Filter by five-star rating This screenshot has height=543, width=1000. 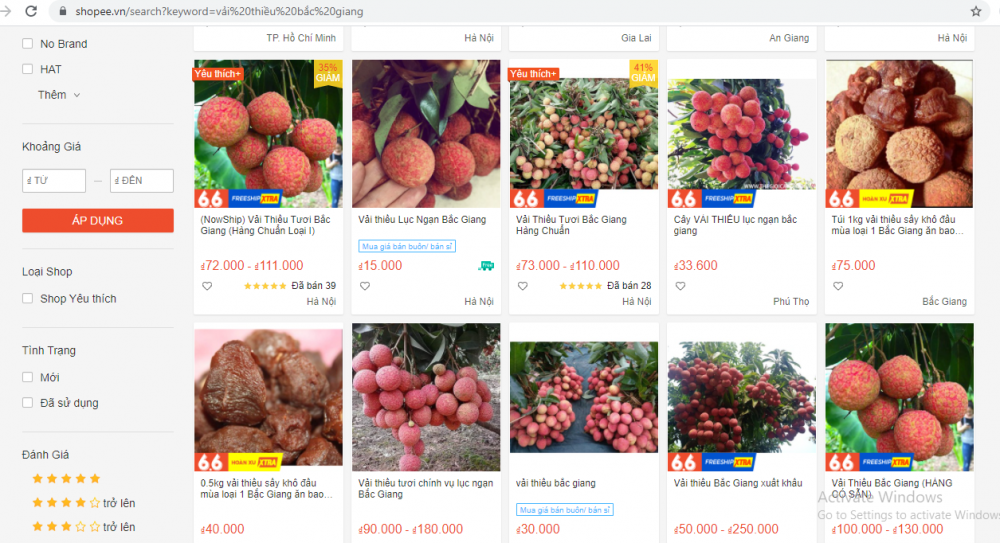pos(66,479)
